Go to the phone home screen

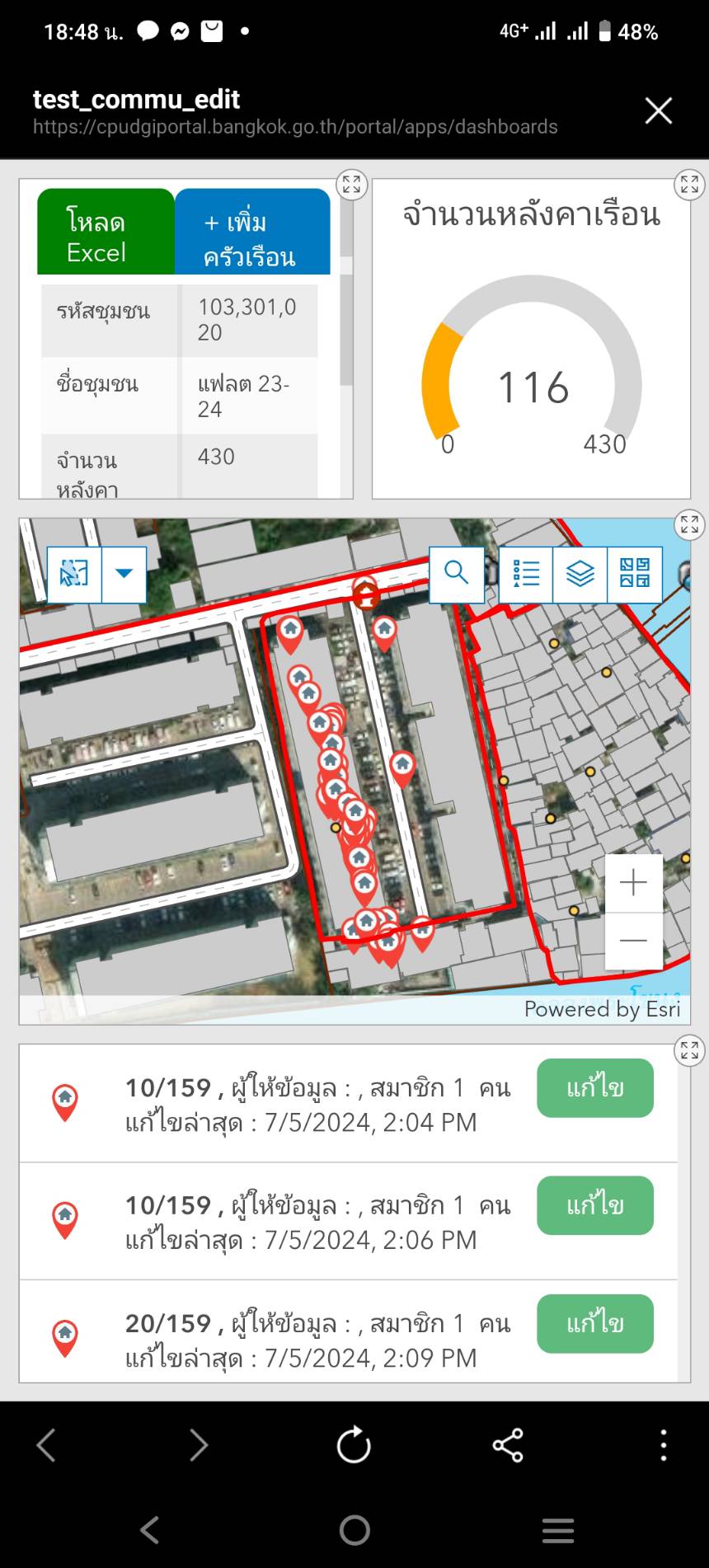tap(354, 1531)
